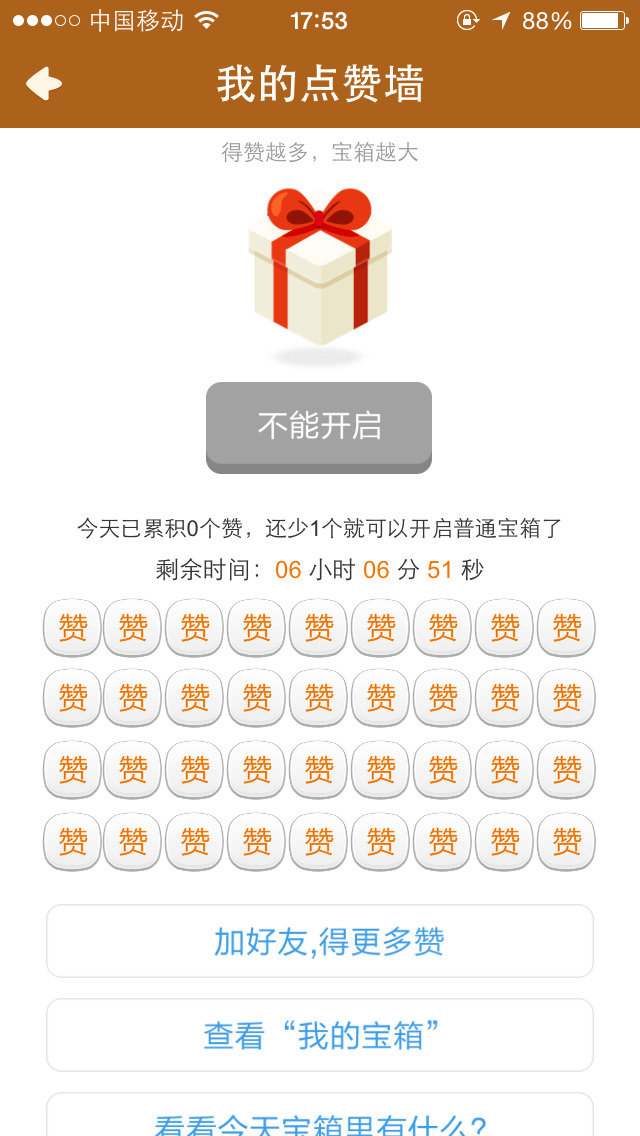Go back using the arrow icon

(44, 84)
